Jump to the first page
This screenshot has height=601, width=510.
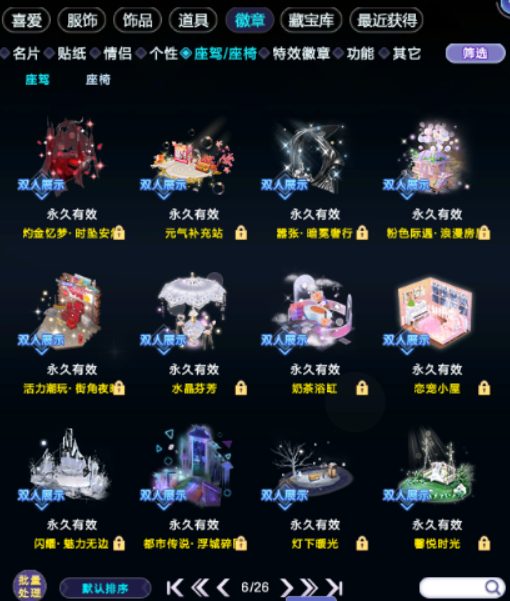[x=175, y=588]
